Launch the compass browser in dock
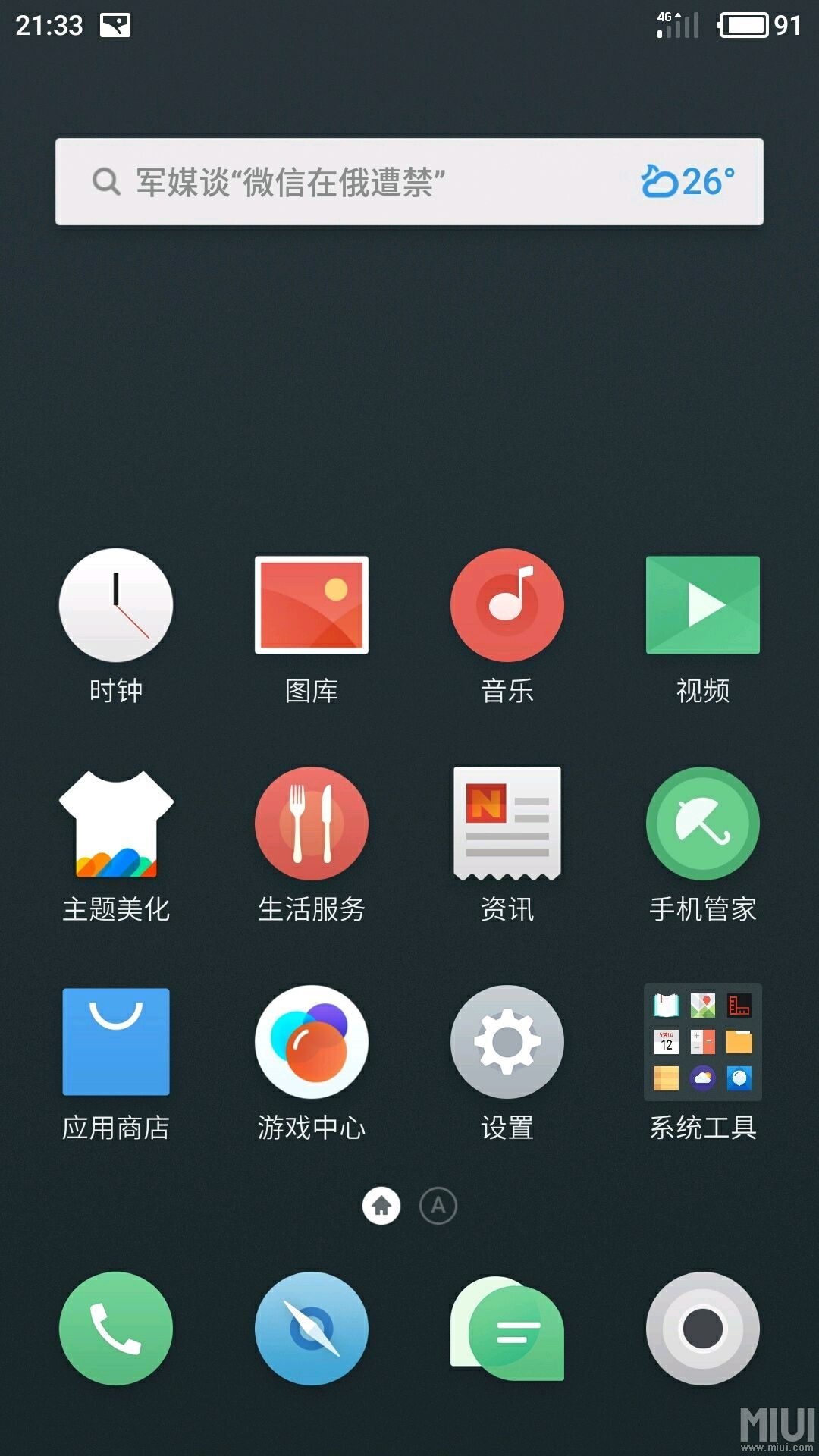819x1456 pixels. [x=312, y=1329]
